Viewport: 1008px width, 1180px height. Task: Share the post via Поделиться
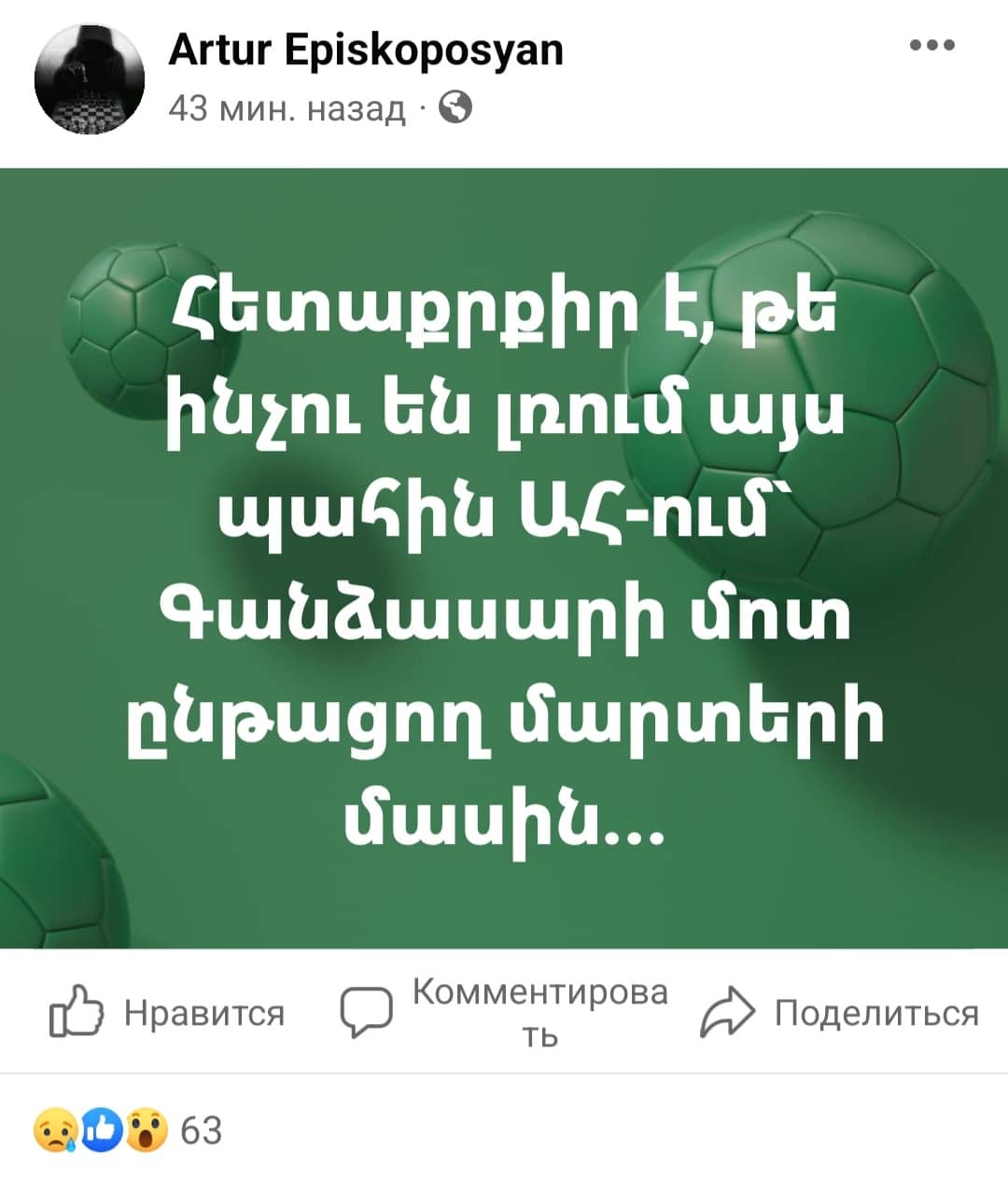tap(840, 1013)
